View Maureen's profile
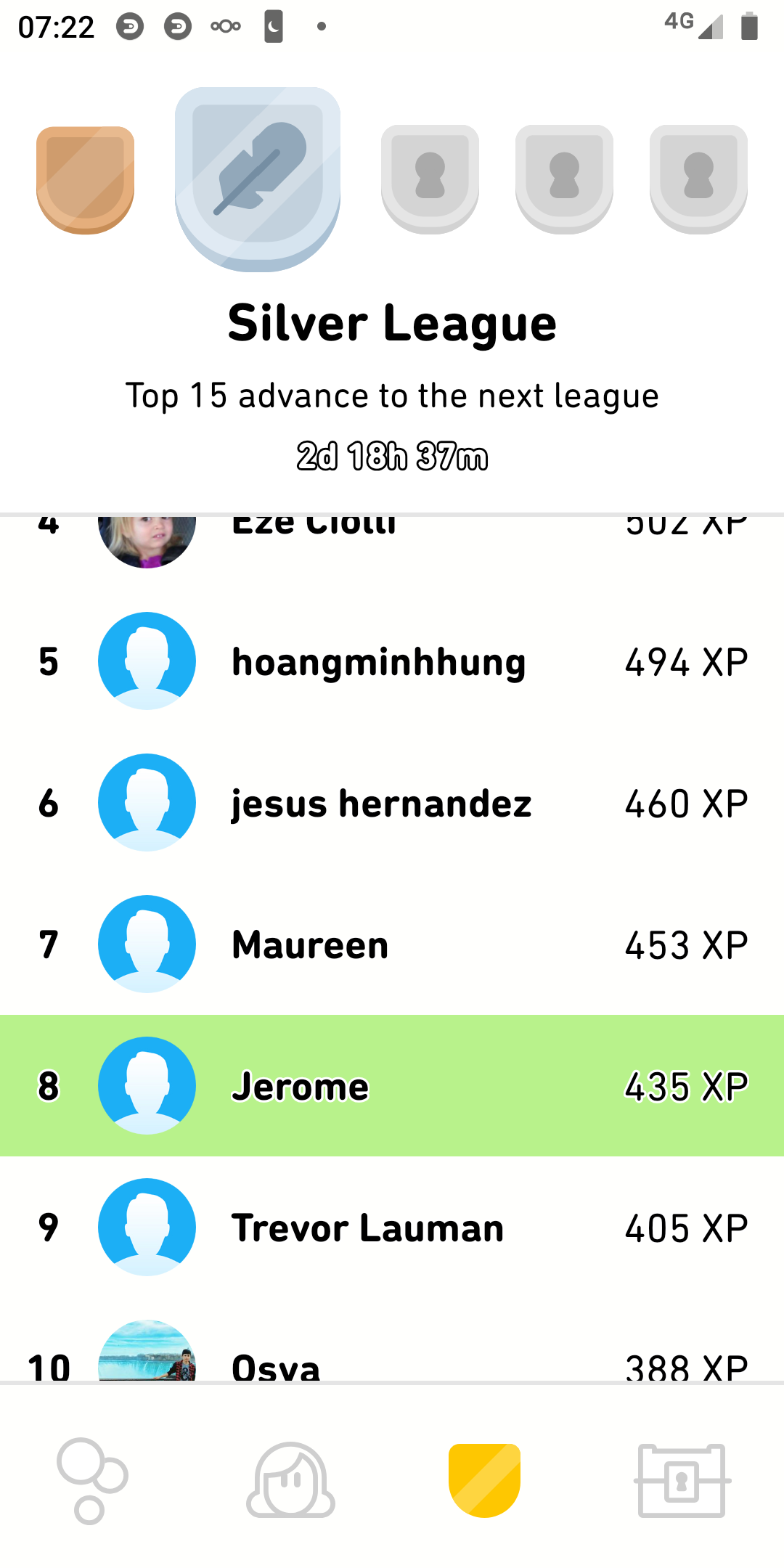784x1568 pixels. point(392,944)
